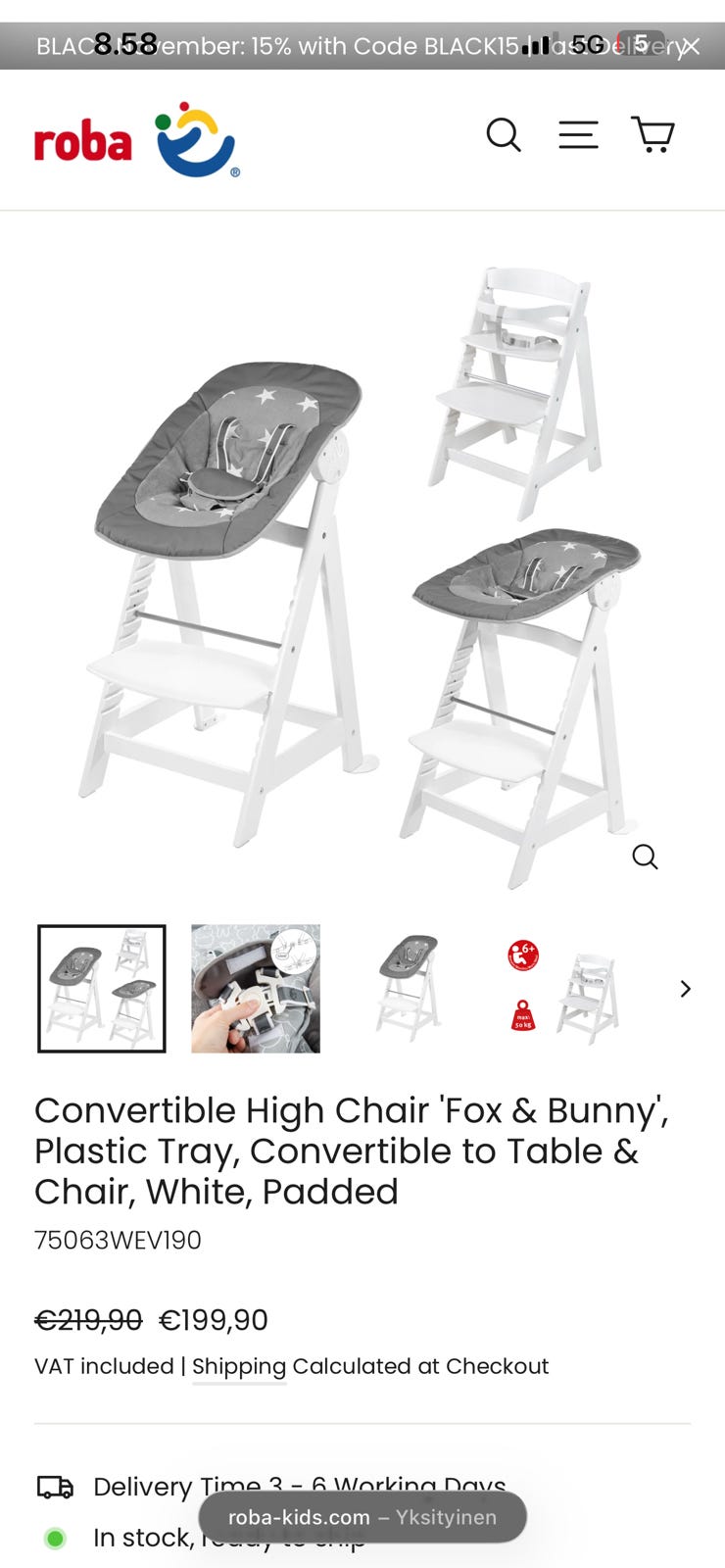Zoom into the main product image
This screenshot has height=1568, width=725.
click(645, 857)
